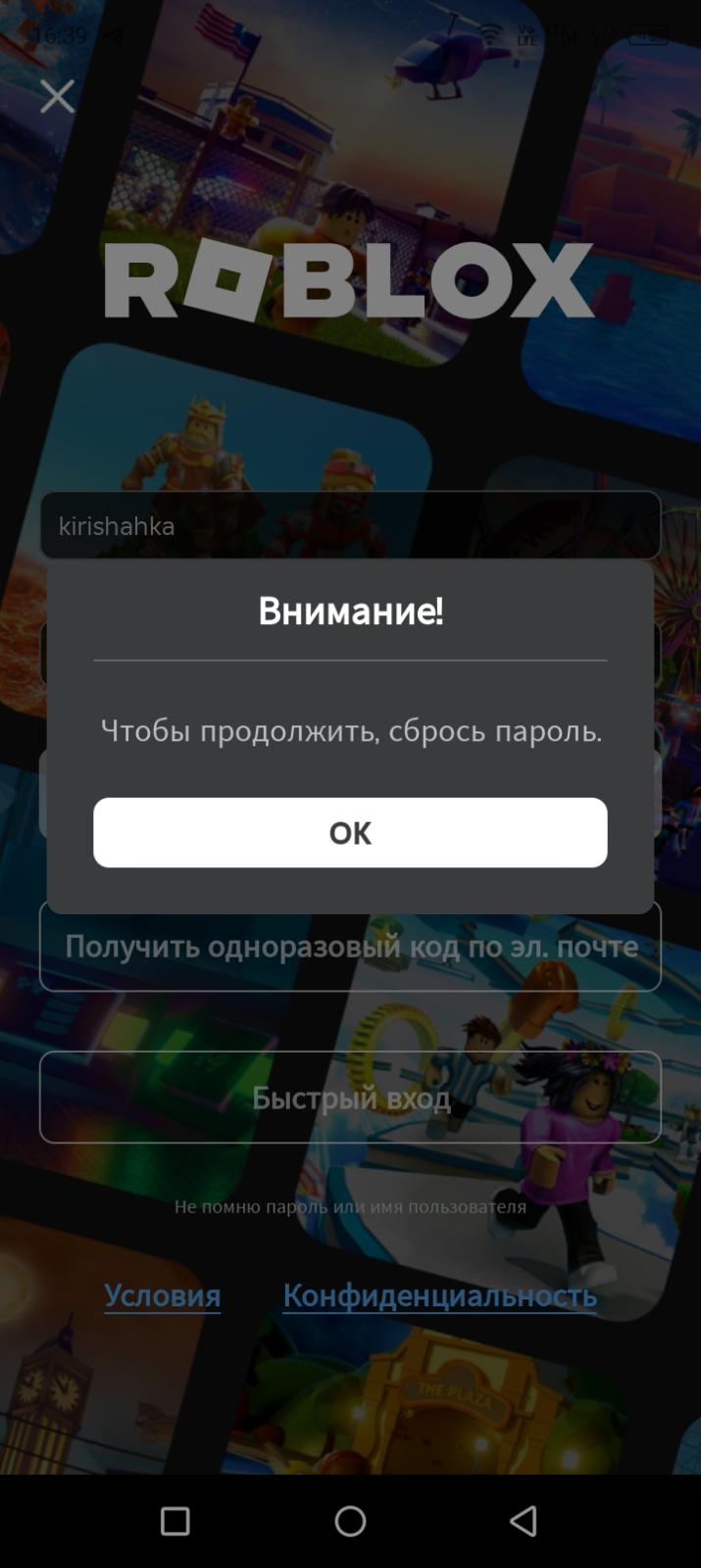Viewport: 701px width, 1568px height.
Task: Open the forgot password or username link
Action: pos(350,1207)
